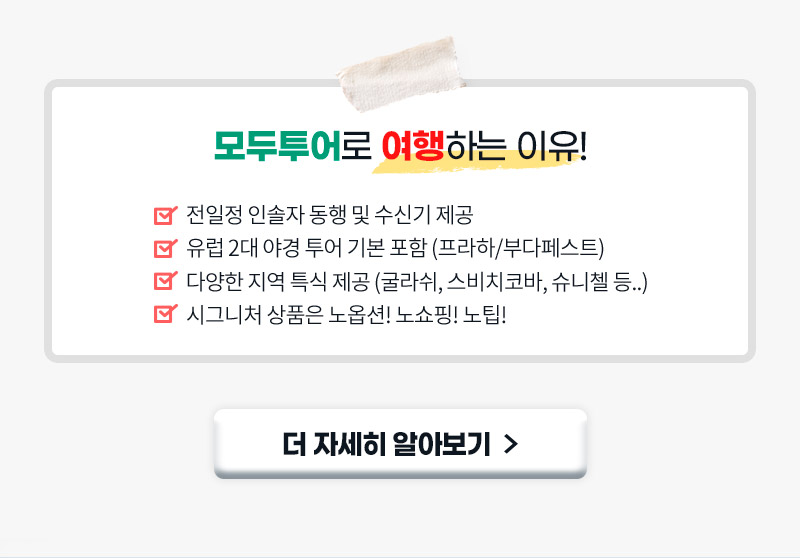Tap the 더 자세히 알아보기 button
Viewport: 800px width, 558px height.
click(x=400, y=444)
